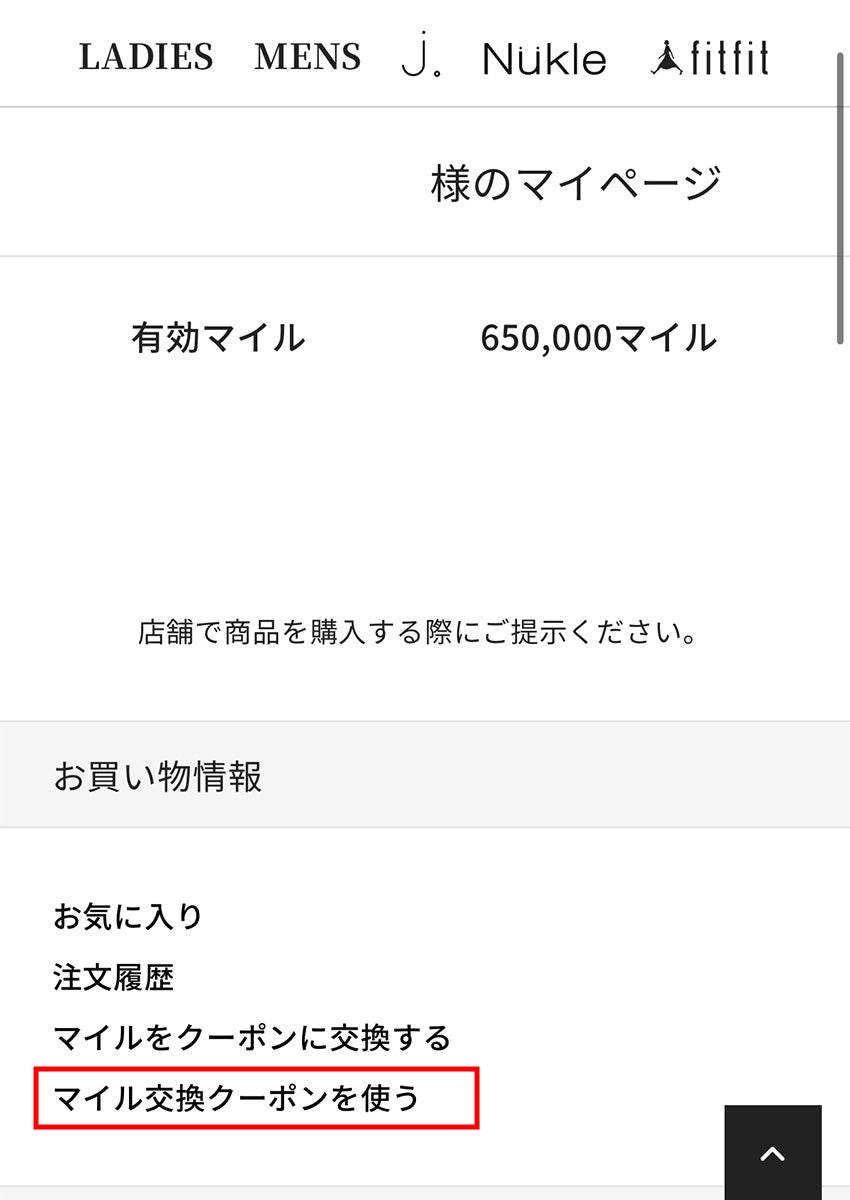
Task: Open マイルをクーポンに交換する
Action: tap(252, 1037)
